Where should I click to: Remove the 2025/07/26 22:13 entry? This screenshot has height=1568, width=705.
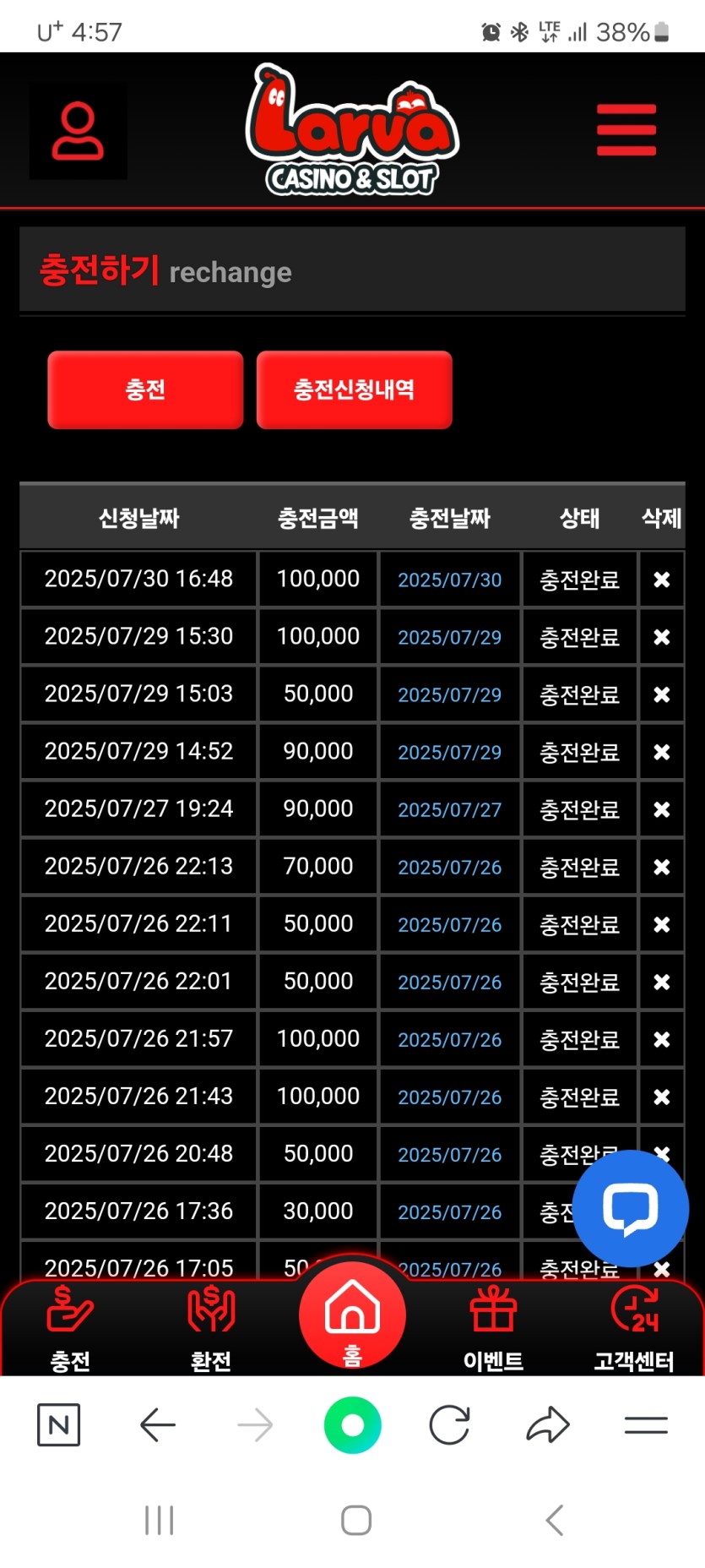pyautogui.click(x=661, y=867)
